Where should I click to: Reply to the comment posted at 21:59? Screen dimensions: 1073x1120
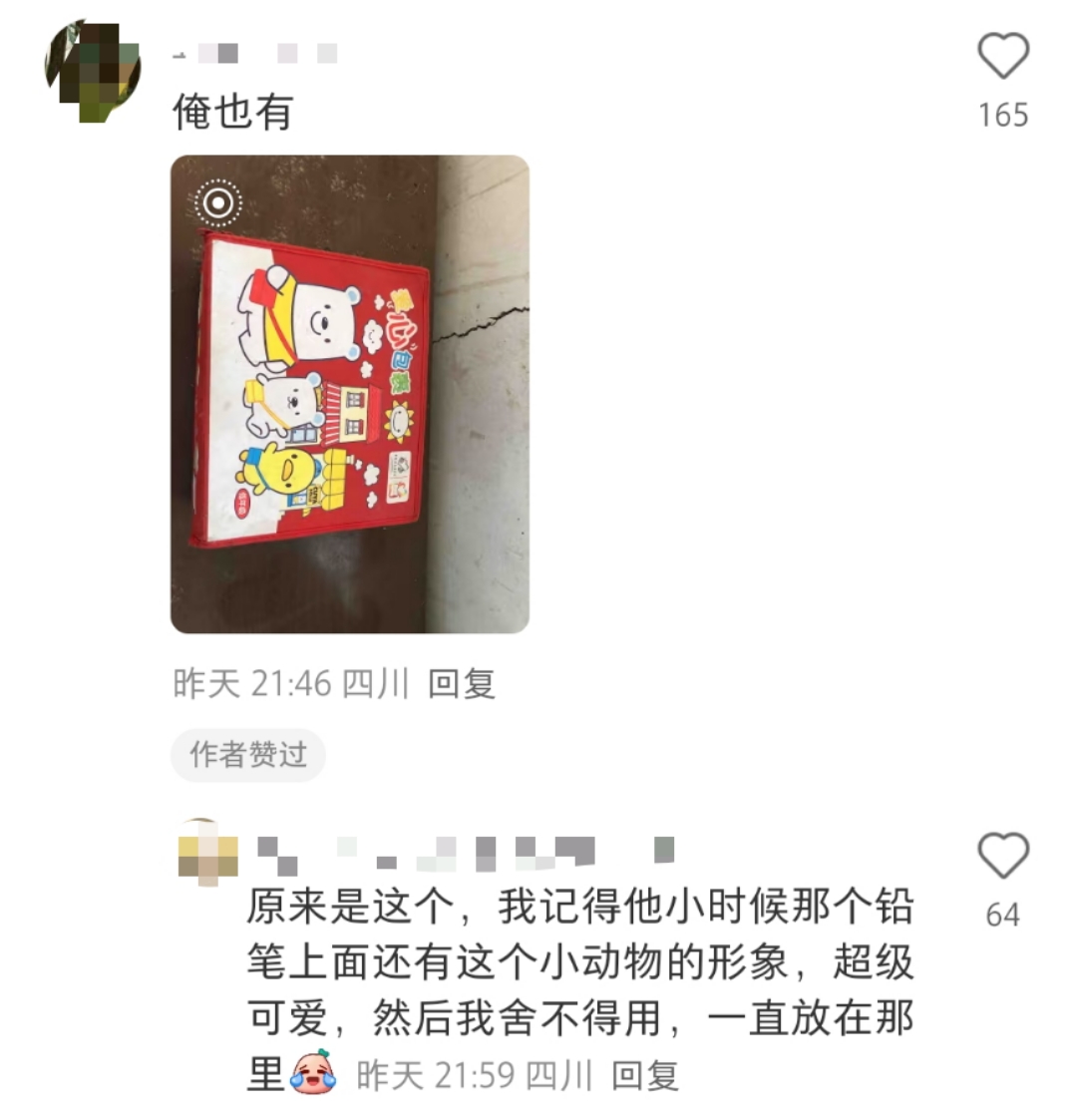click(x=644, y=1075)
